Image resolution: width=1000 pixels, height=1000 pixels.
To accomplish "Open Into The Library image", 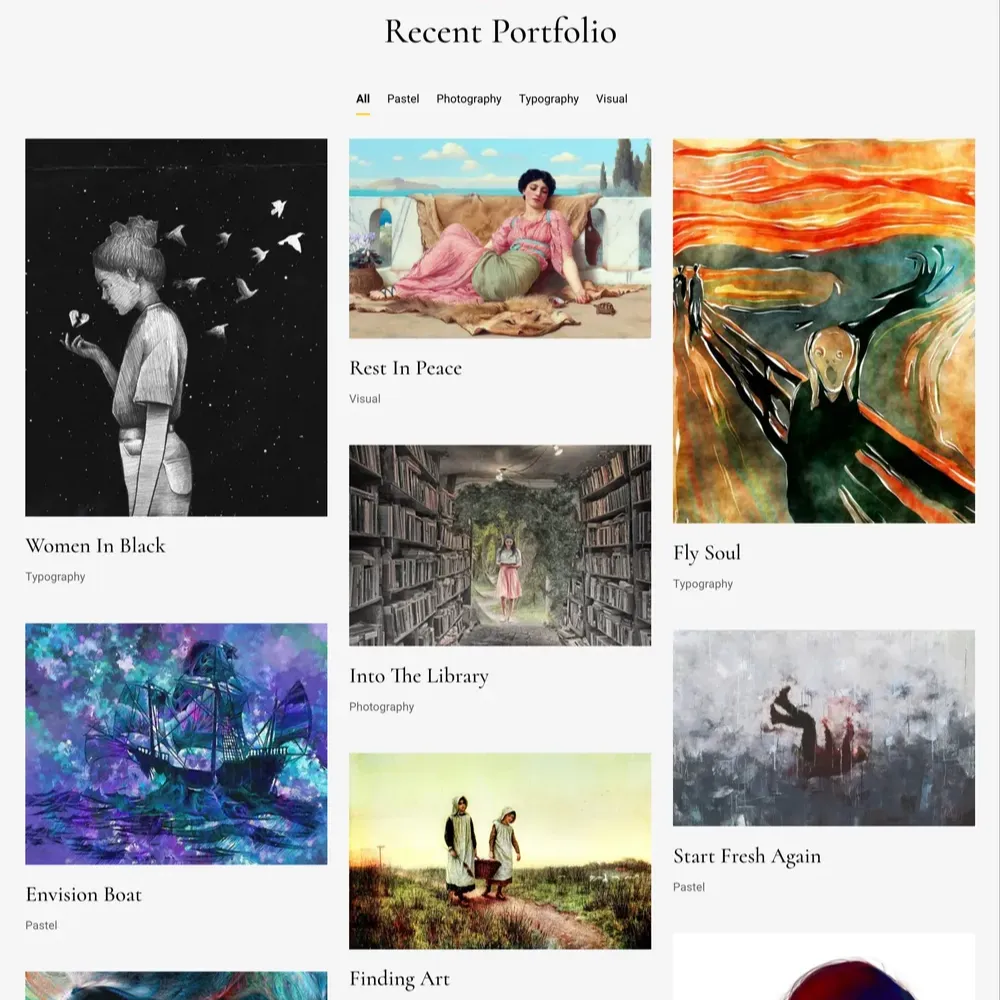I will pyautogui.click(x=500, y=545).
